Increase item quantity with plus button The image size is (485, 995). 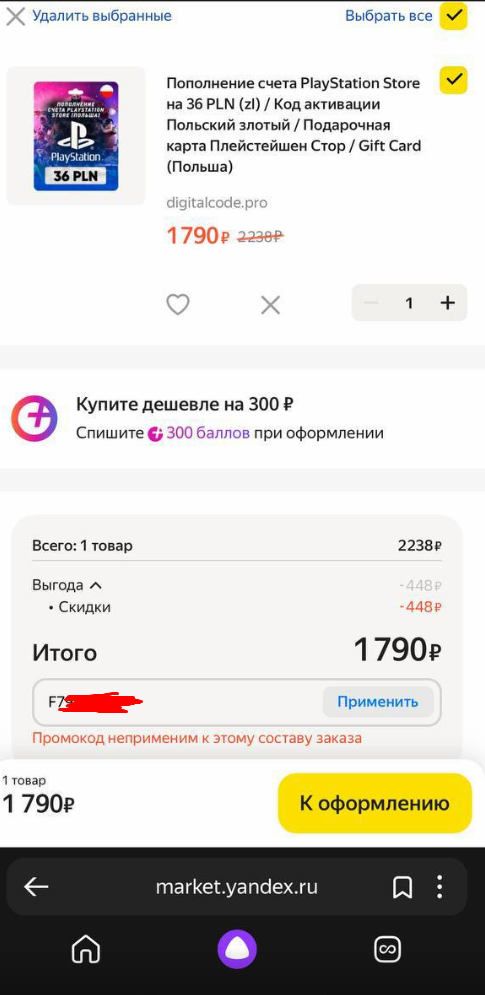click(x=448, y=303)
